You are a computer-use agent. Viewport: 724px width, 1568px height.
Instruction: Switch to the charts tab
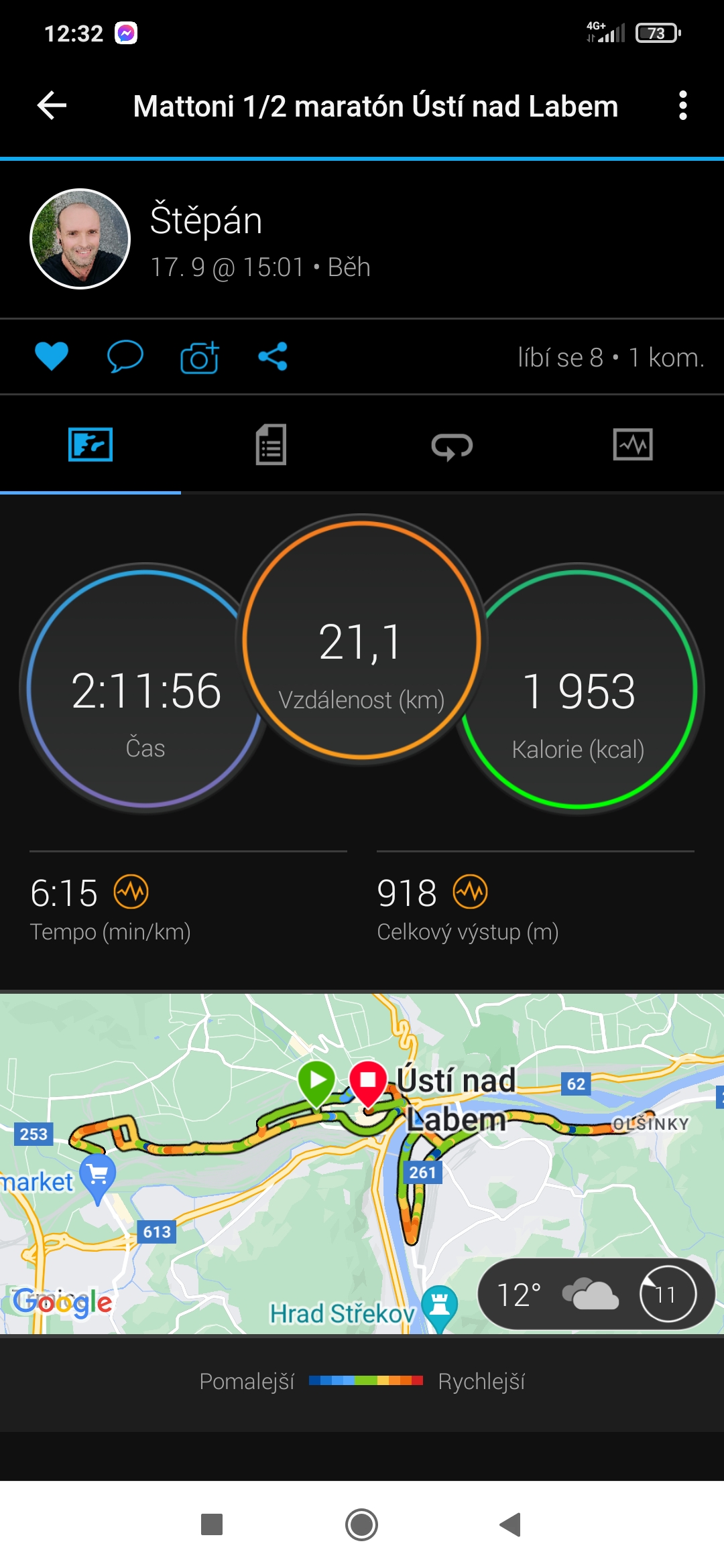click(633, 444)
